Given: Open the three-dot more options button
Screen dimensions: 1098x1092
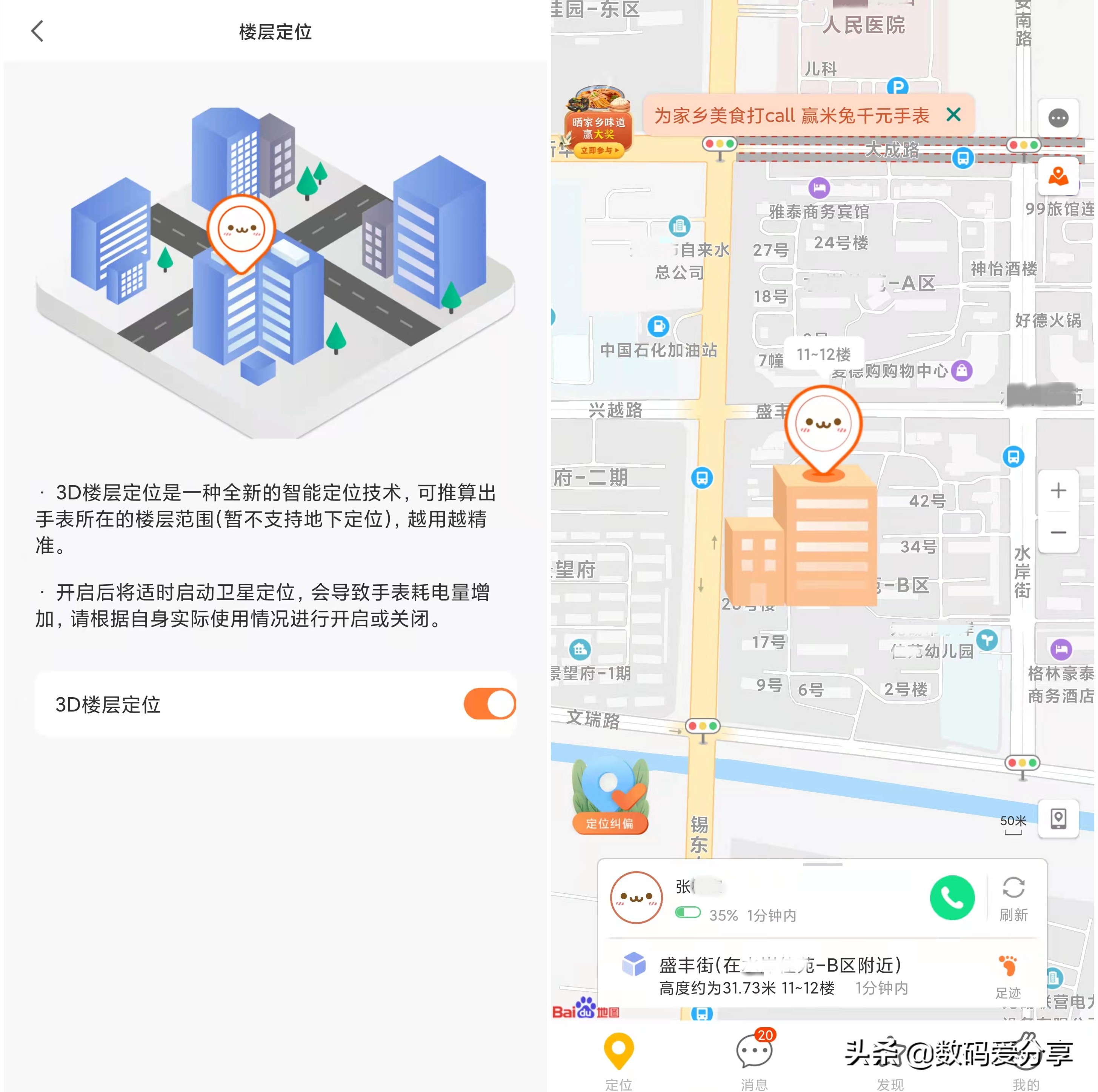Looking at the screenshot, I should pyautogui.click(x=1058, y=118).
